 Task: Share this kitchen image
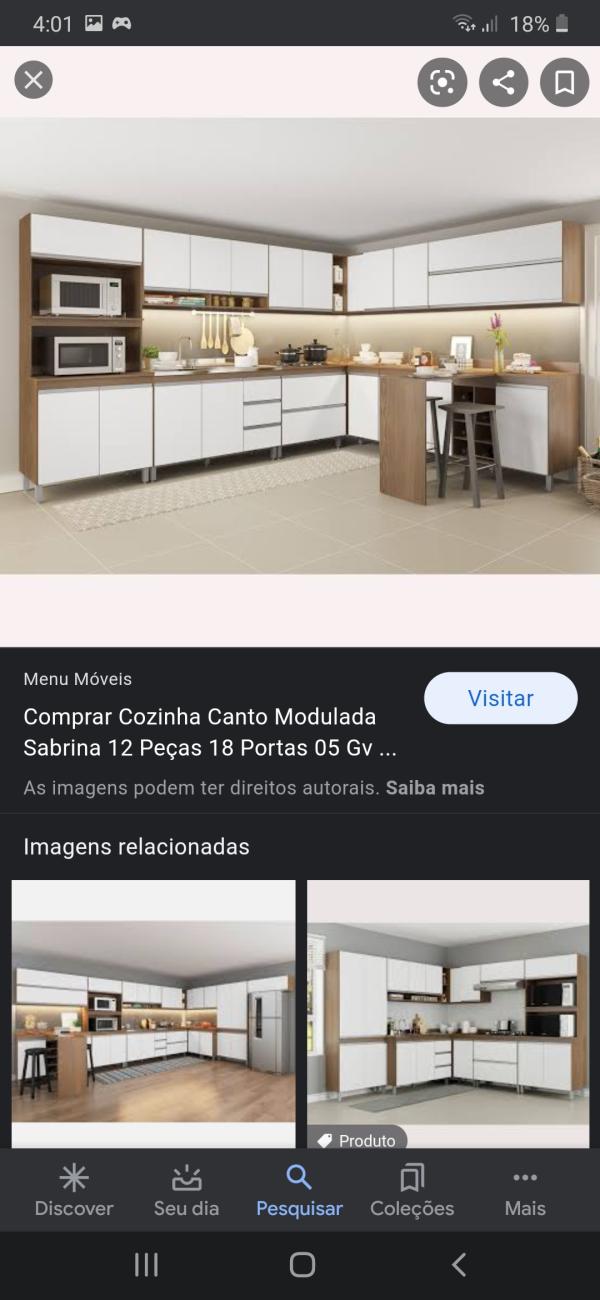tap(503, 82)
